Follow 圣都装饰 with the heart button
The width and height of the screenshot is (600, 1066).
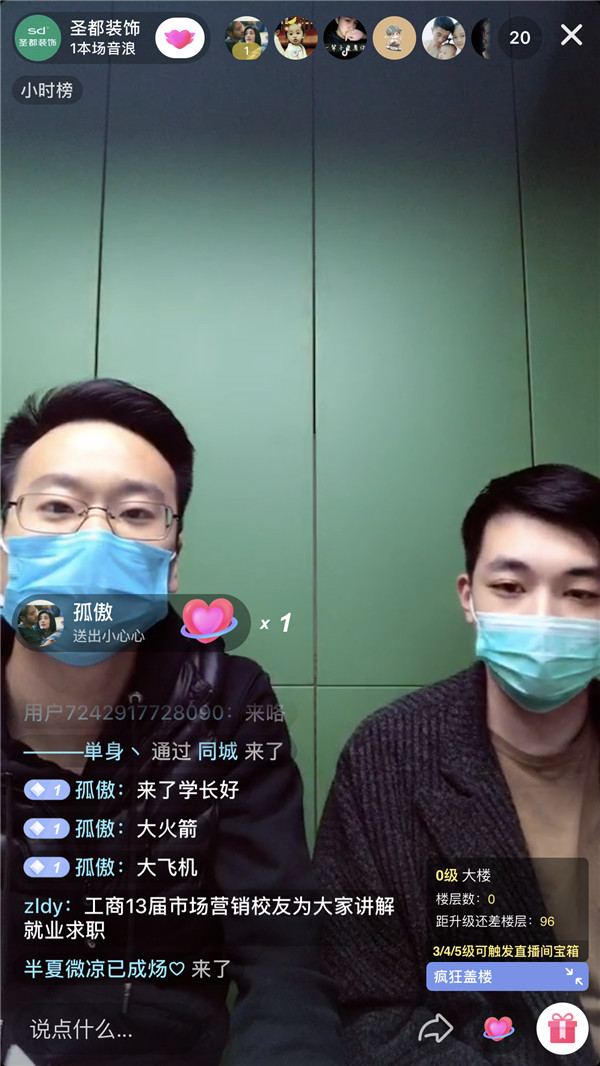tap(180, 38)
